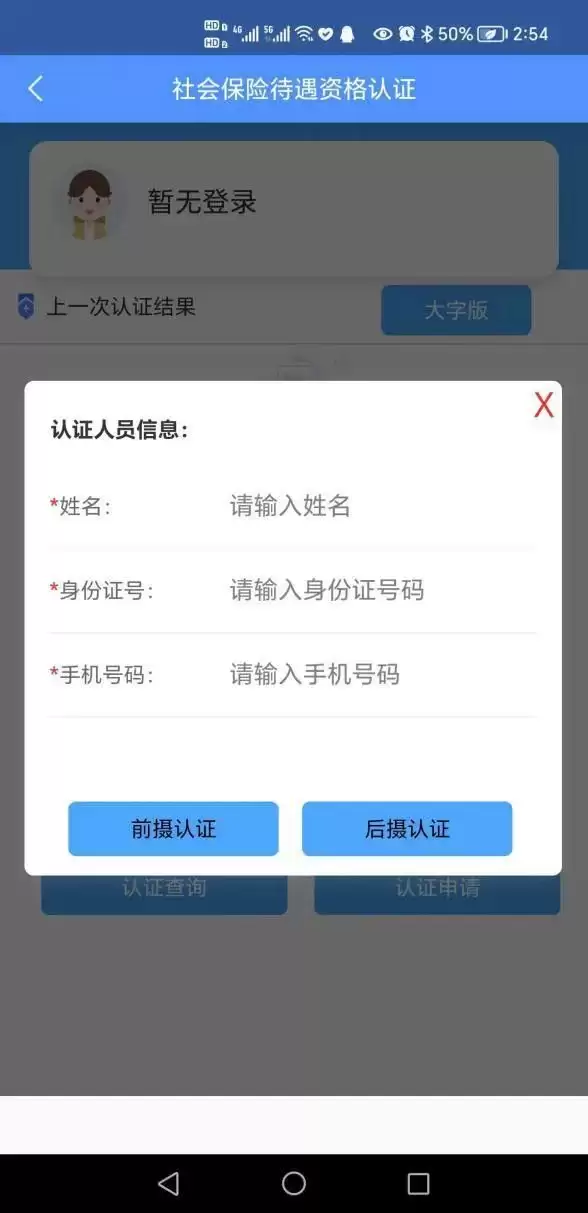The width and height of the screenshot is (588, 1213).
Task: Open the recent apps system button
Action: pyautogui.click(x=418, y=1184)
